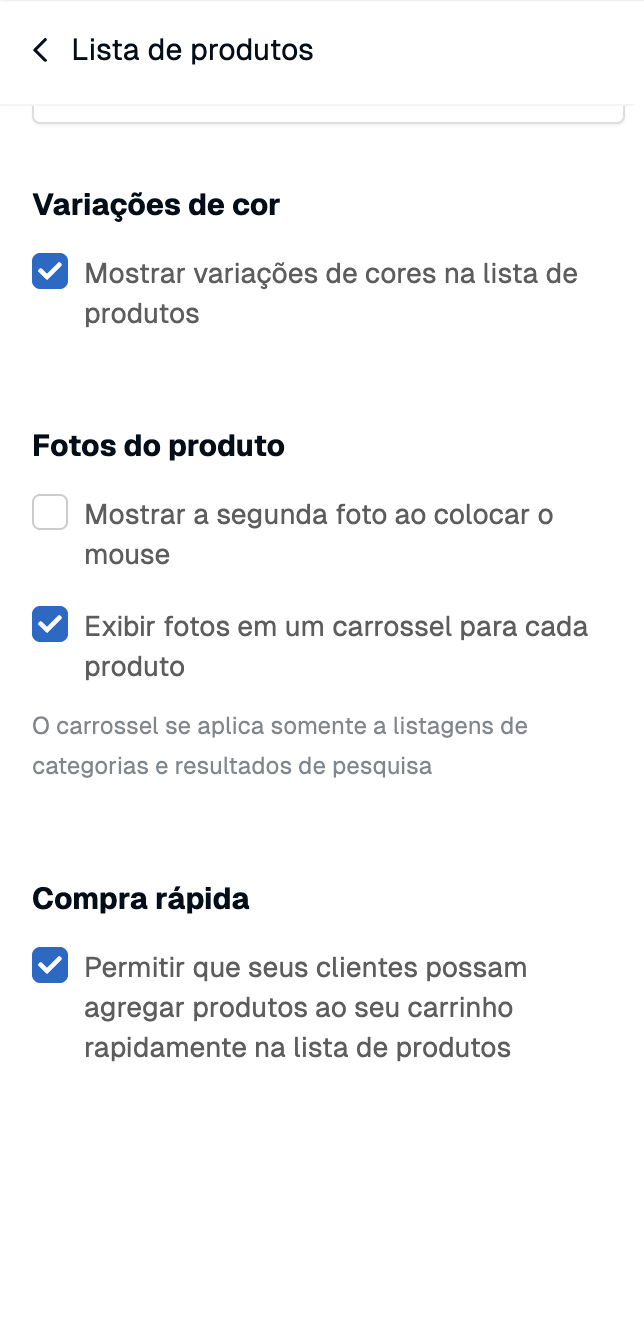Screen dimensions: 644x1322
Task: Disable Exibir fotos em um carrossel
Action: [50, 625]
